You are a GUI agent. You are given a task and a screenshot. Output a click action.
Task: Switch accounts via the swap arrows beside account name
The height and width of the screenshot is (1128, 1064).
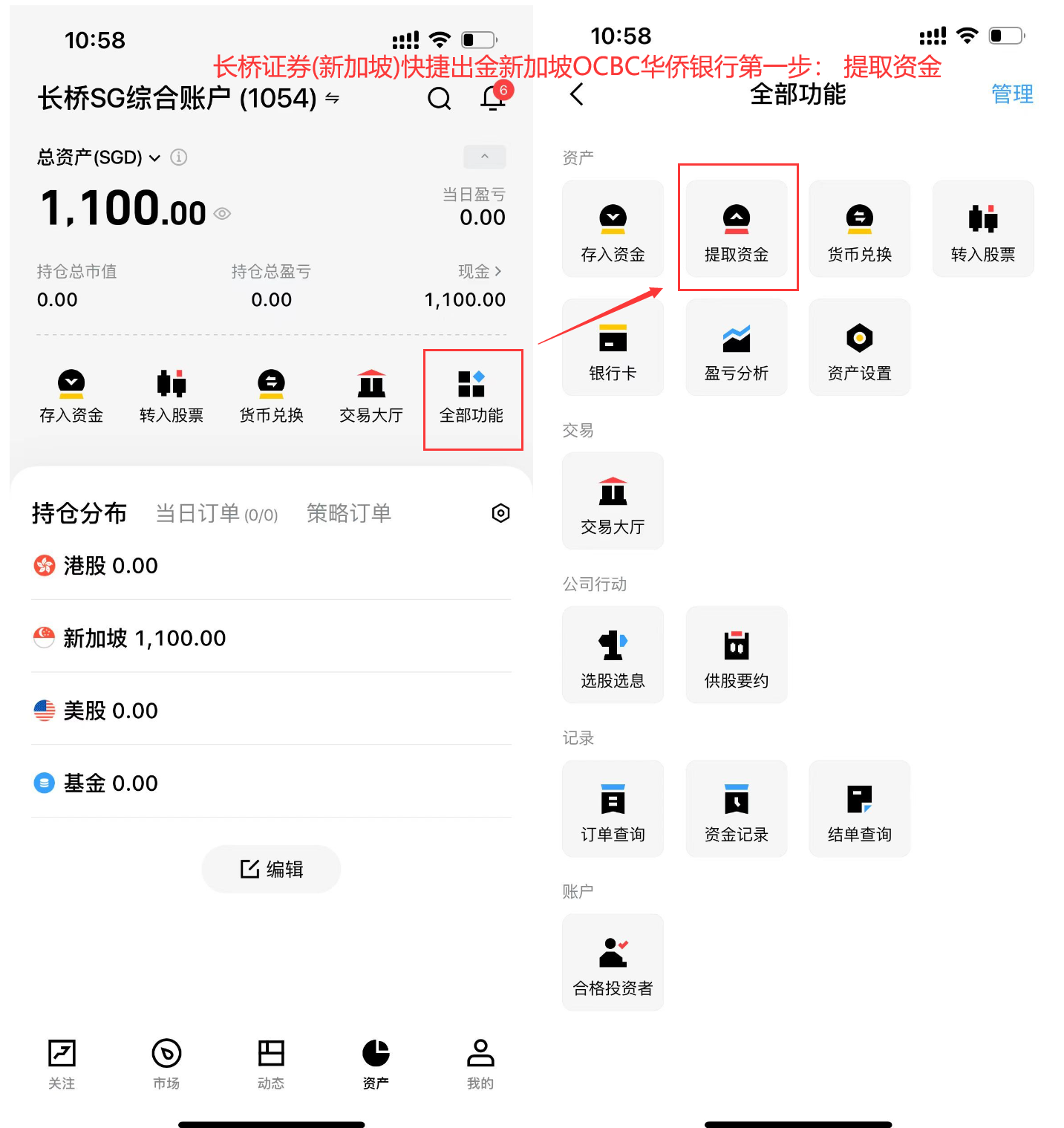(x=333, y=98)
